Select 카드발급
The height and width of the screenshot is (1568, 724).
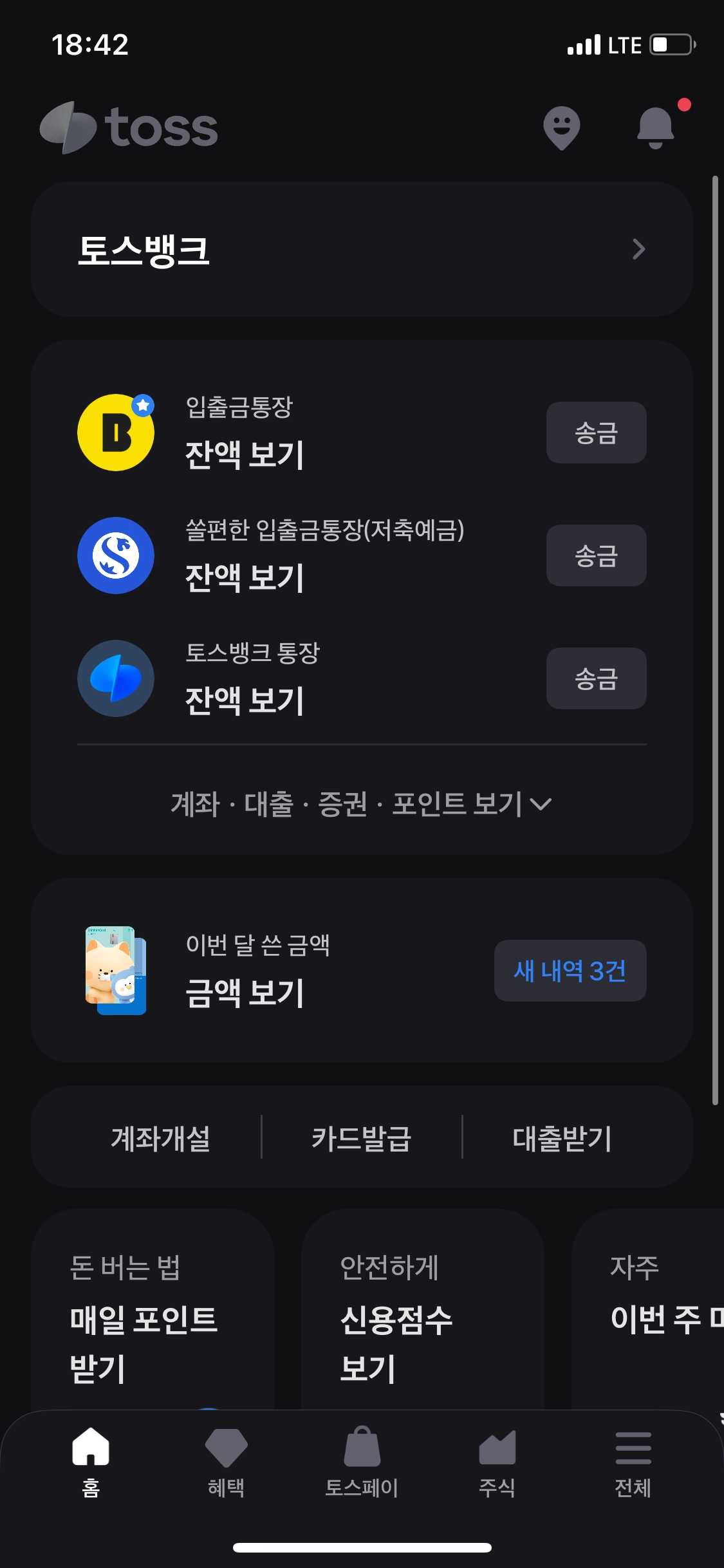click(x=361, y=1138)
